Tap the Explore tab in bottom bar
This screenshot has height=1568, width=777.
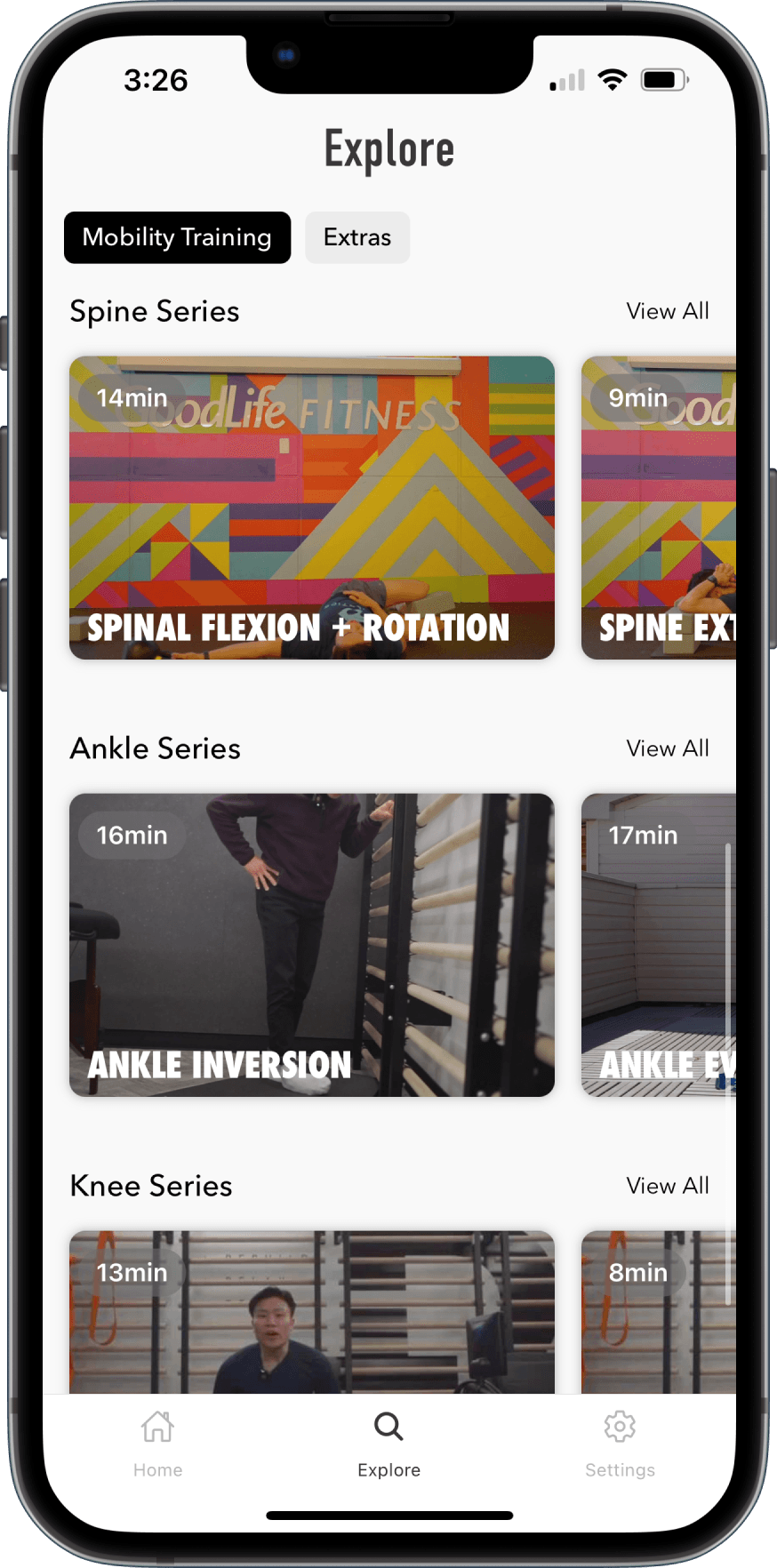coord(388,1443)
